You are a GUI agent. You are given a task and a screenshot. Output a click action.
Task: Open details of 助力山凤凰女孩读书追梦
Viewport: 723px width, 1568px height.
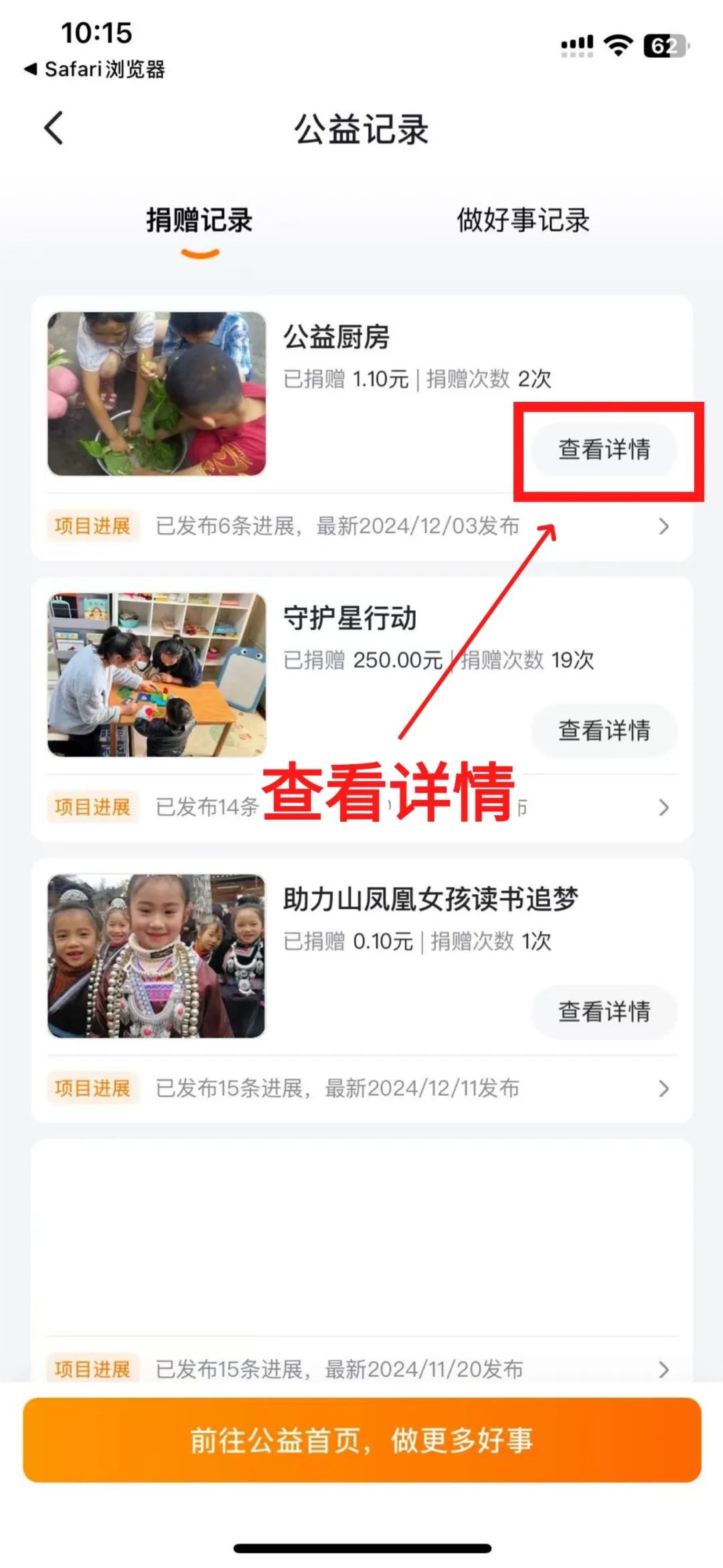coord(604,1011)
